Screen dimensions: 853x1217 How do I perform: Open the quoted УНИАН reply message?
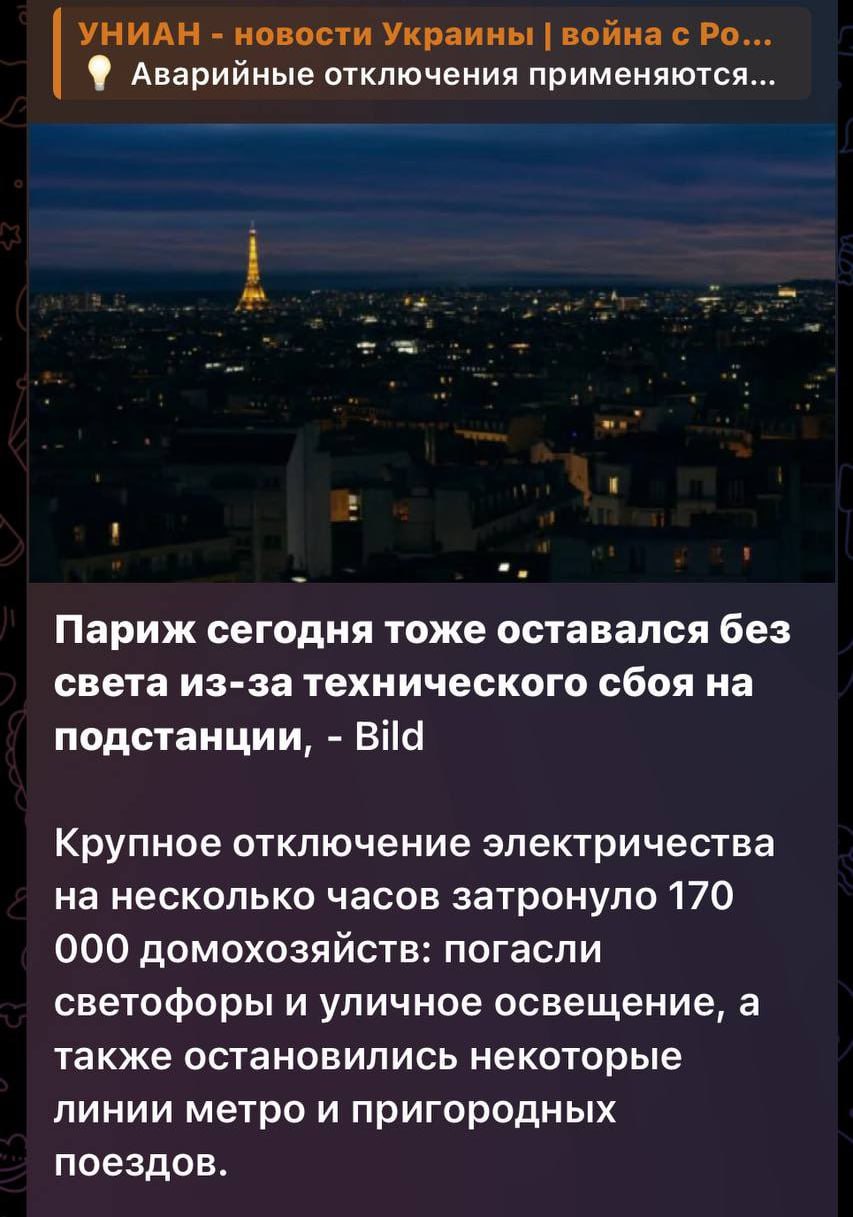(x=430, y=54)
